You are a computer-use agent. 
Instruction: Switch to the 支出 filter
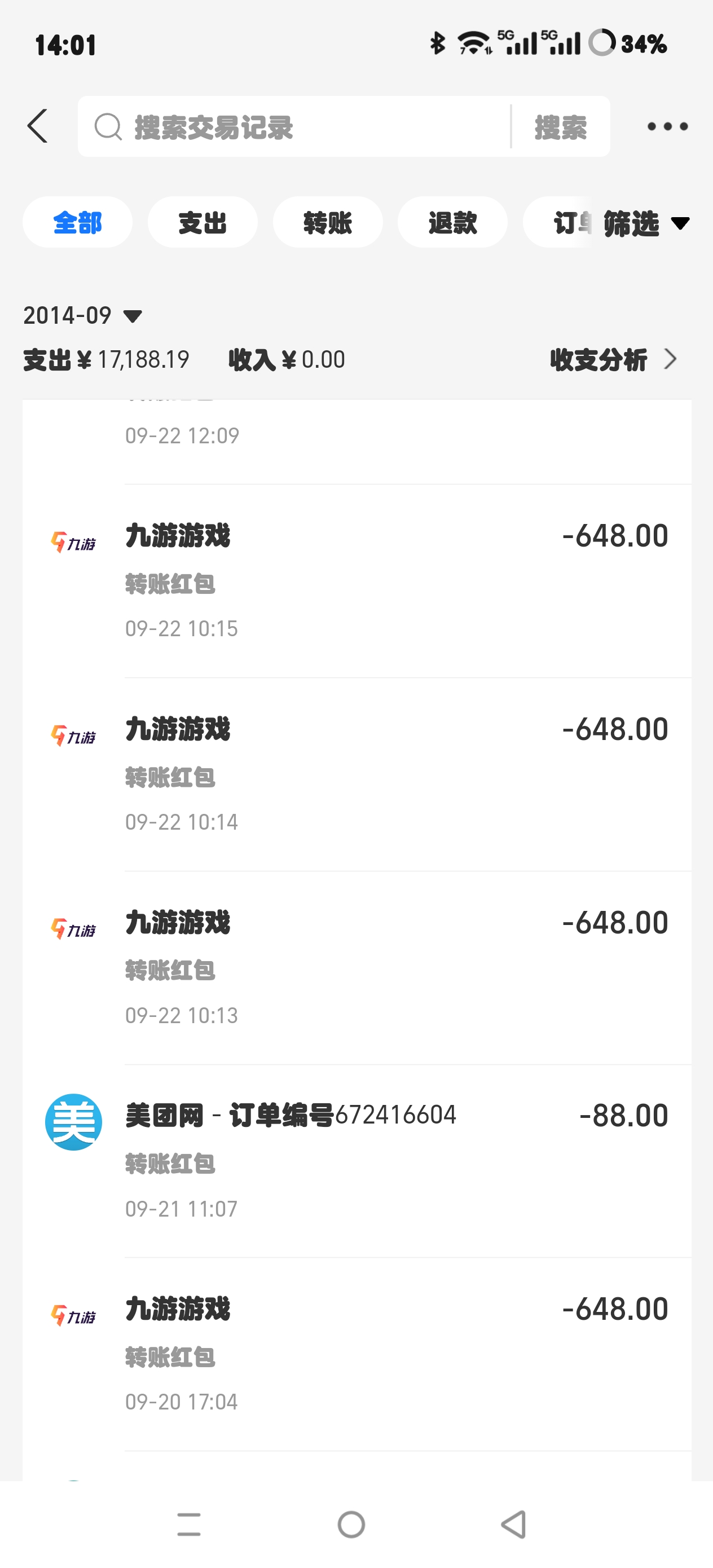tap(202, 222)
